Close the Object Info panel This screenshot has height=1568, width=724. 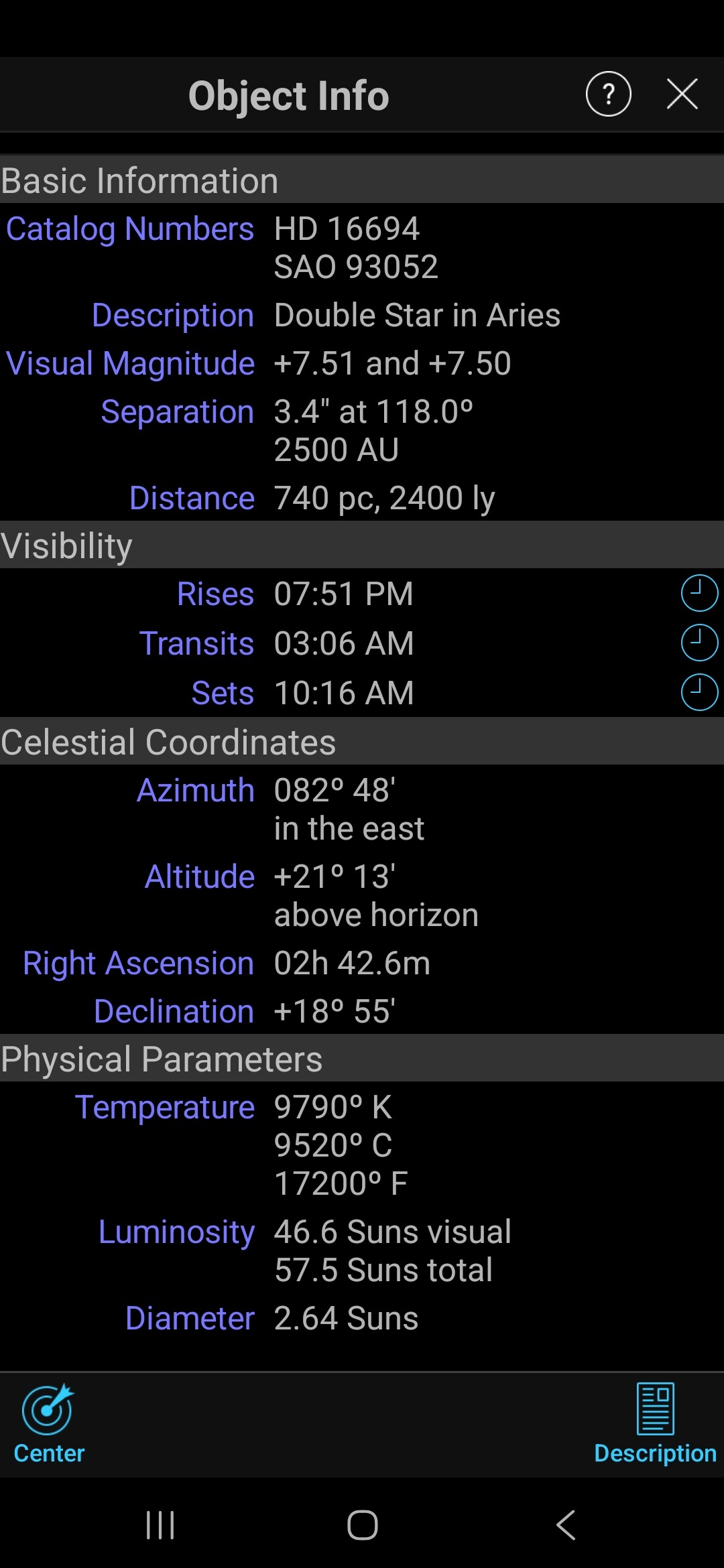[x=682, y=94]
